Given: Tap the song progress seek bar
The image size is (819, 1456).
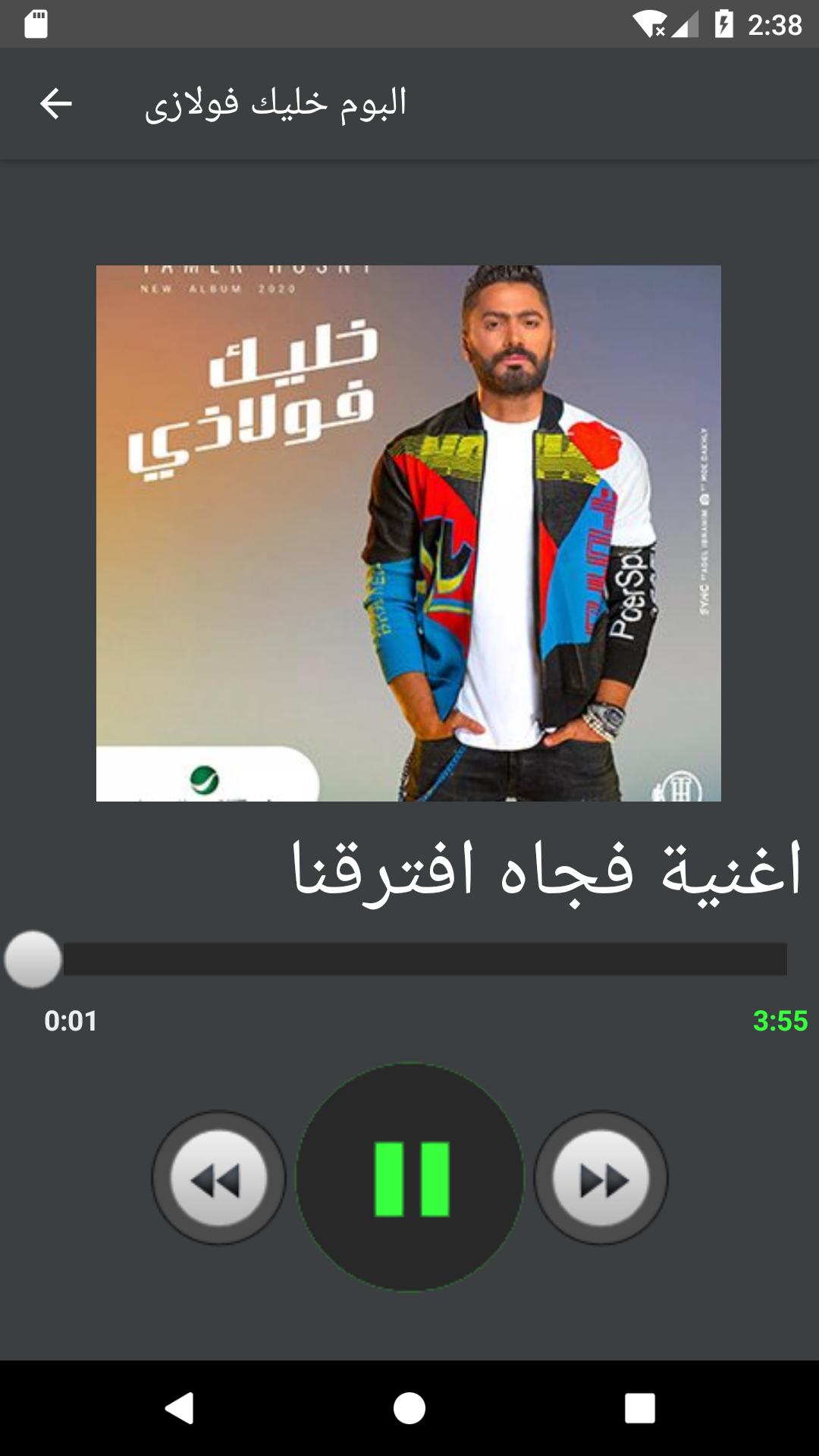Looking at the screenshot, I should [x=409, y=959].
